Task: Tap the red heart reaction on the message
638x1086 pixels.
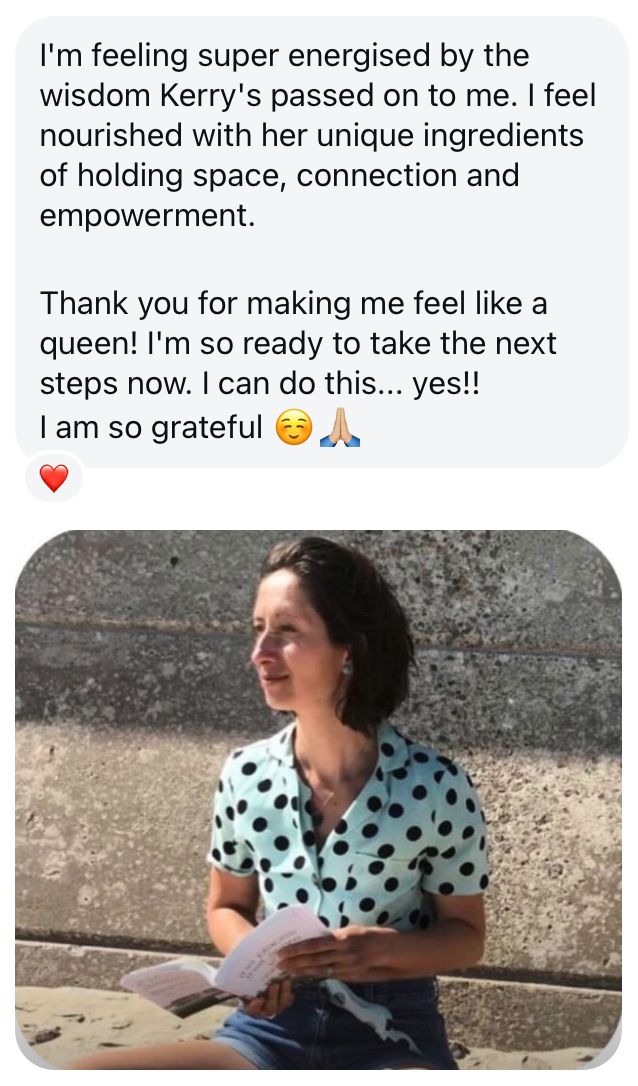Action: tap(53, 479)
